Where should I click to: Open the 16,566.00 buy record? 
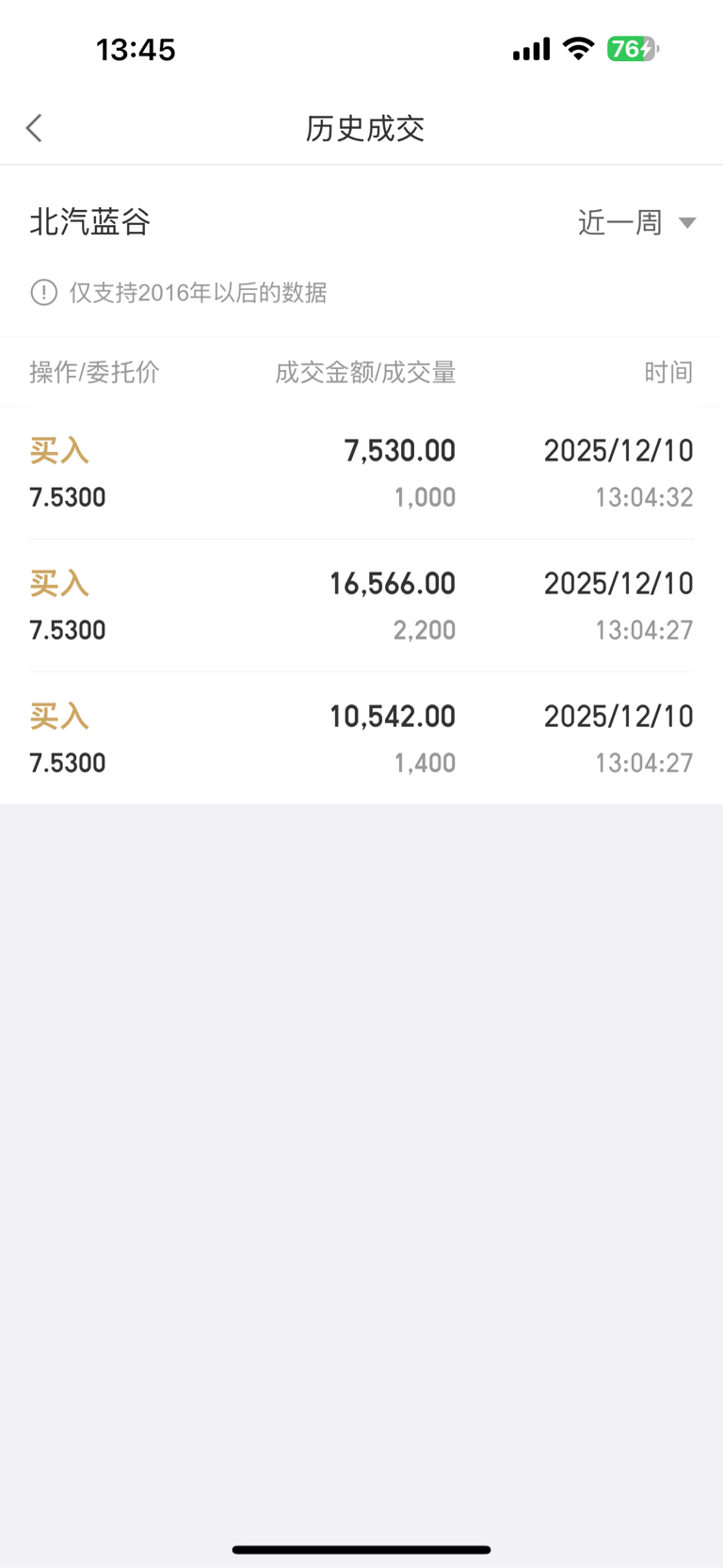tap(361, 606)
